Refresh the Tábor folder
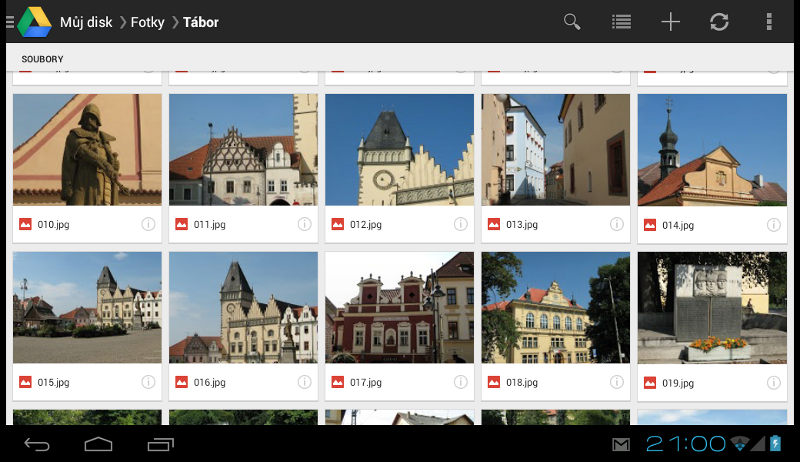 pos(719,21)
